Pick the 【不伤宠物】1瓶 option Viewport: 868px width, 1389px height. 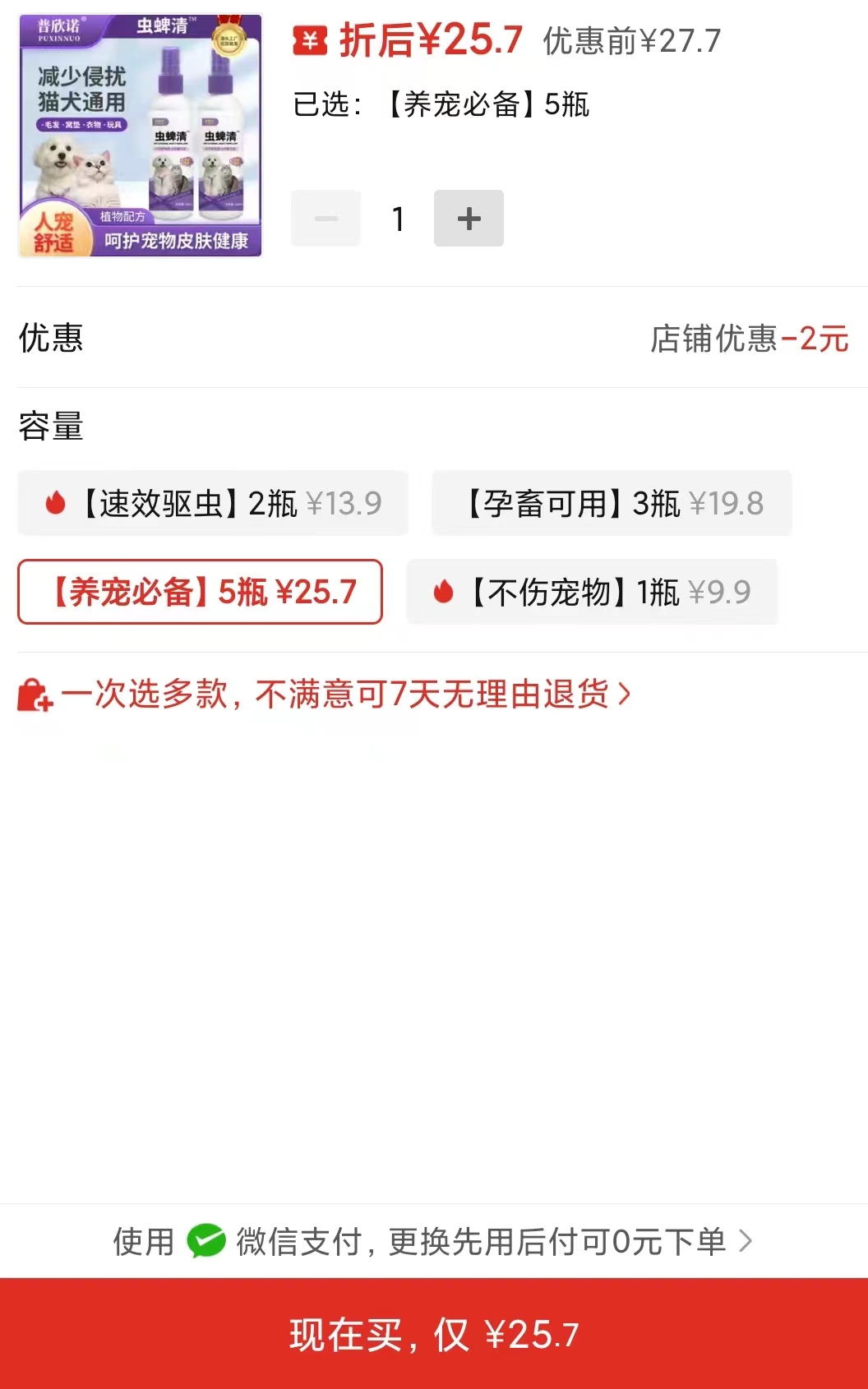point(592,592)
